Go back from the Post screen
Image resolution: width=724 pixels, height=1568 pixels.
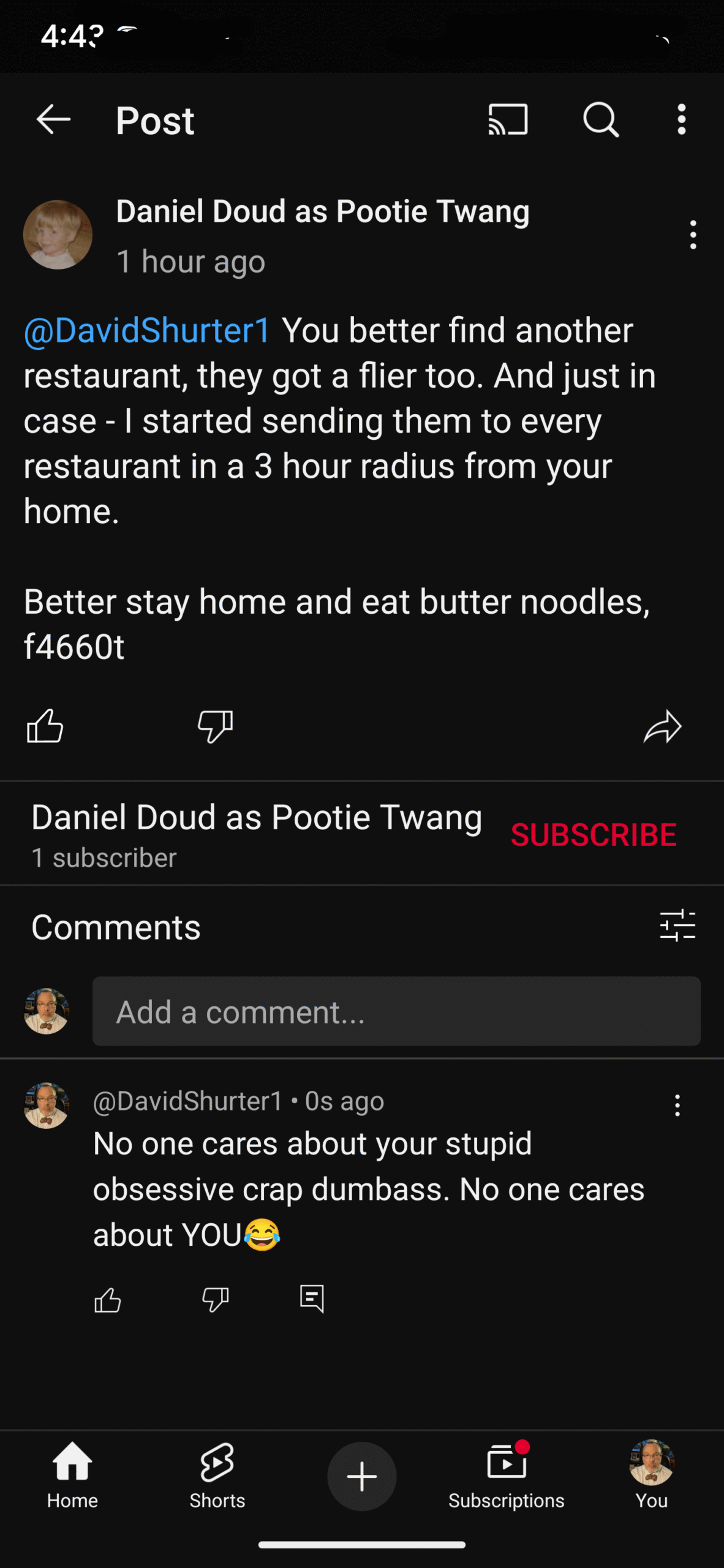(x=53, y=119)
